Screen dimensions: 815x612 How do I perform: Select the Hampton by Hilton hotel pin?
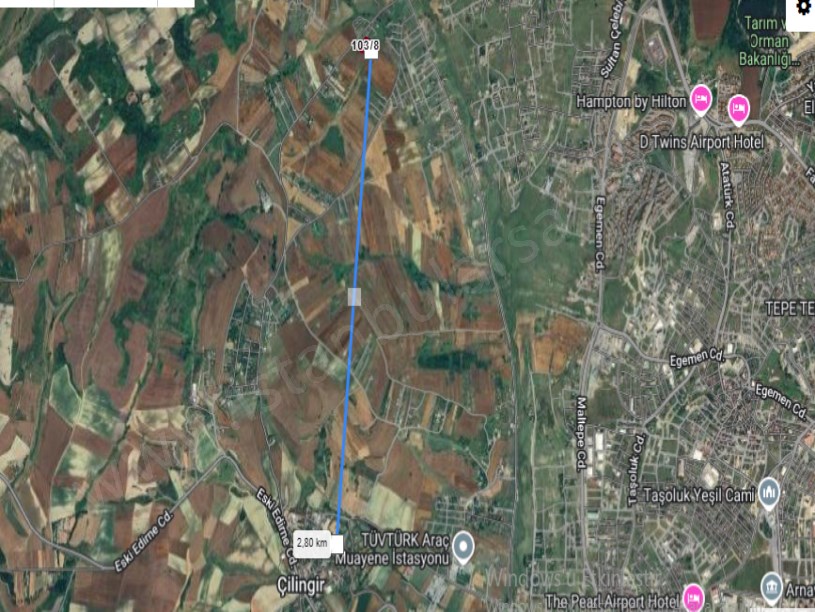click(701, 99)
